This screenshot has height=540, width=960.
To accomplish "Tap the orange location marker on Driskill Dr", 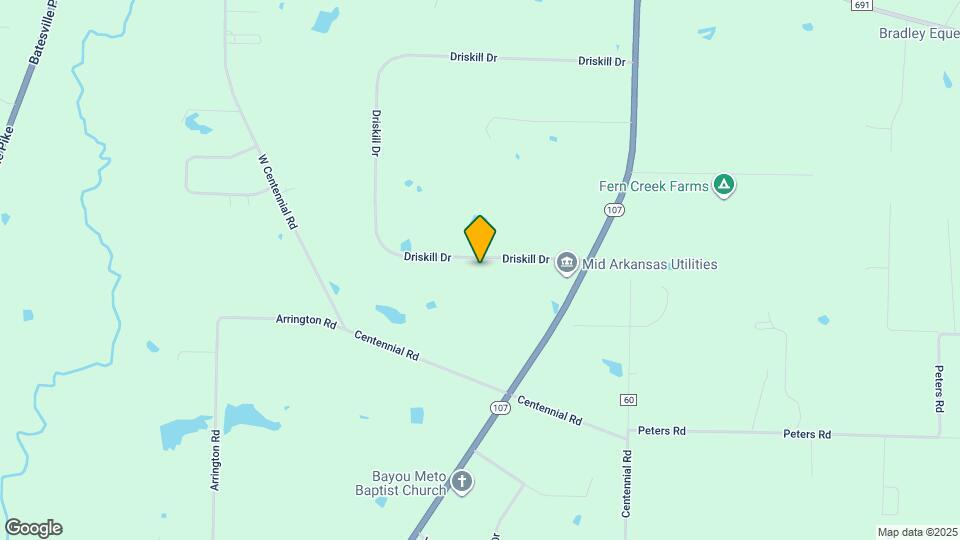I will pyautogui.click(x=480, y=239).
